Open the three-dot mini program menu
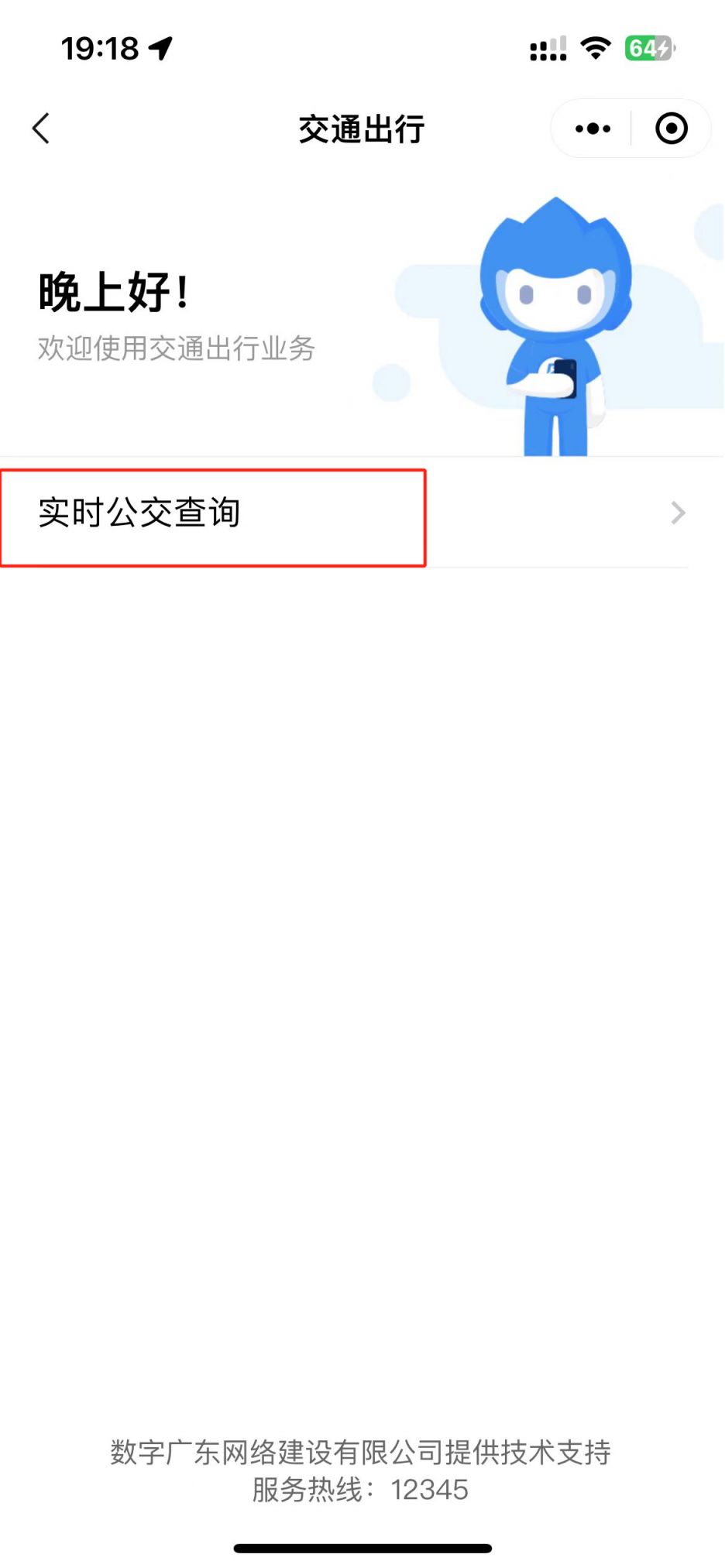The width and height of the screenshot is (725, 1568). [x=593, y=129]
